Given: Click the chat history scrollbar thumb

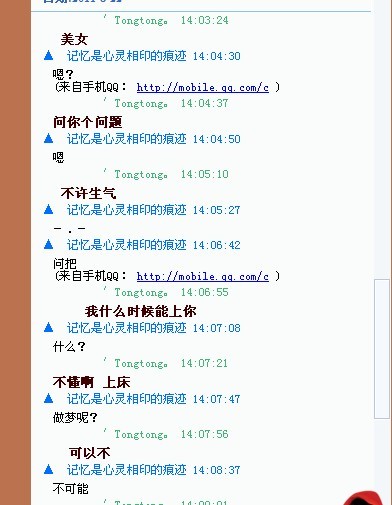Looking at the screenshot, I should (x=382, y=349).
